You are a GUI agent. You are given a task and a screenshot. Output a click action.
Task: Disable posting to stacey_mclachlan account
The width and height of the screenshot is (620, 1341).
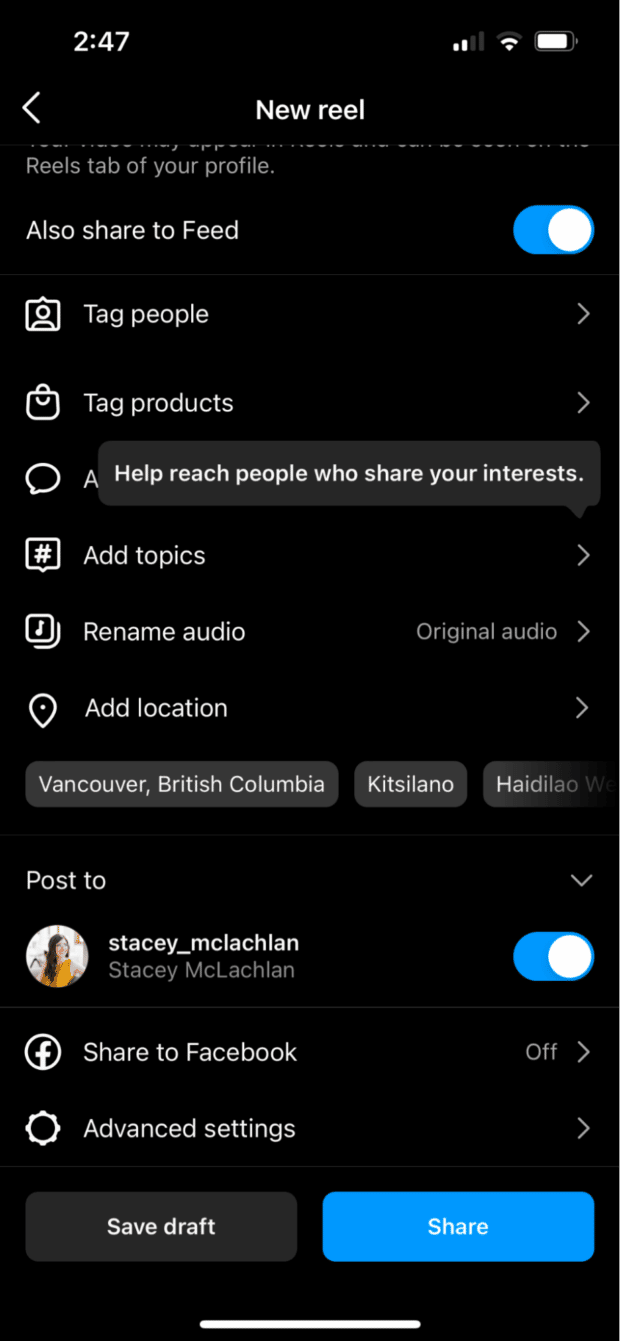[x=553, y=957]
